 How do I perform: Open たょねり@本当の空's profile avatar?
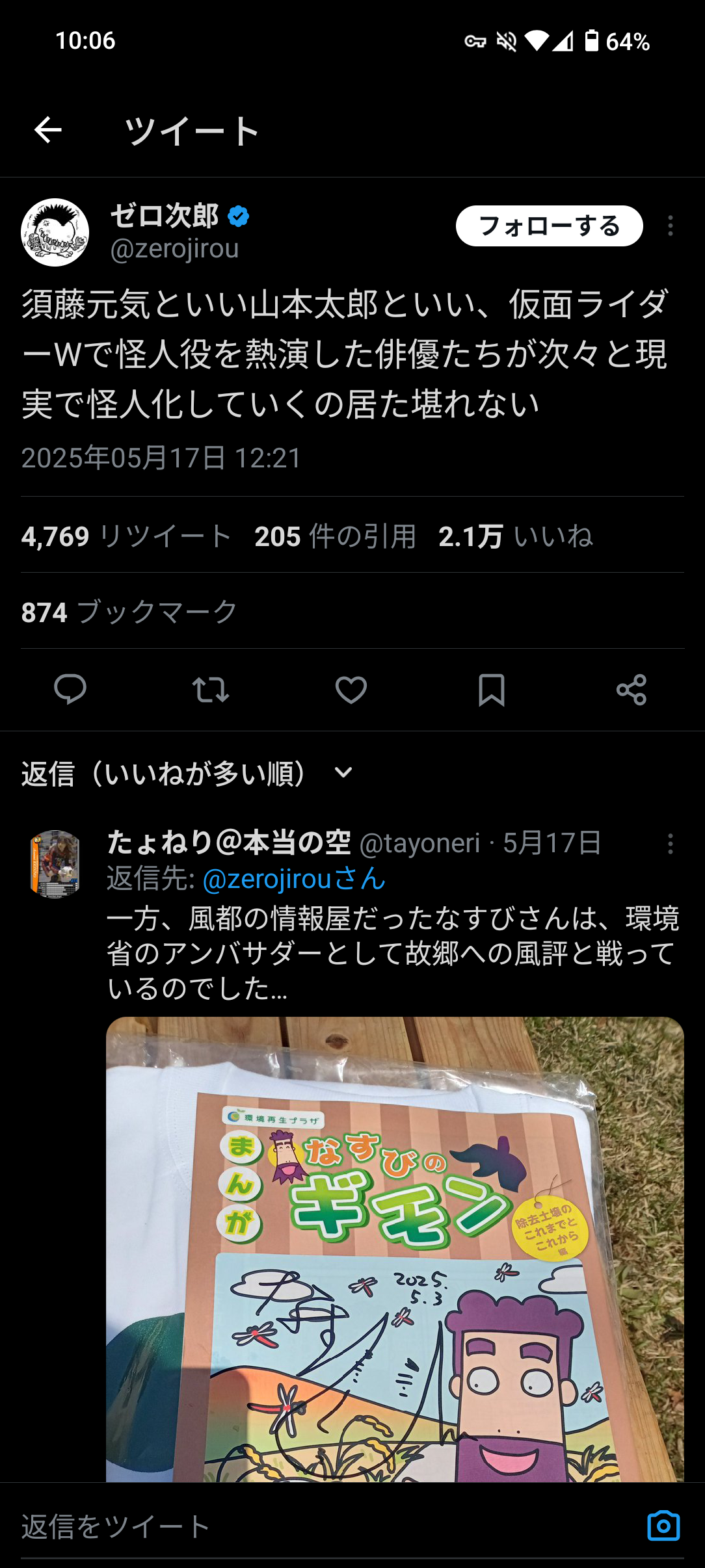pos(55,864)
